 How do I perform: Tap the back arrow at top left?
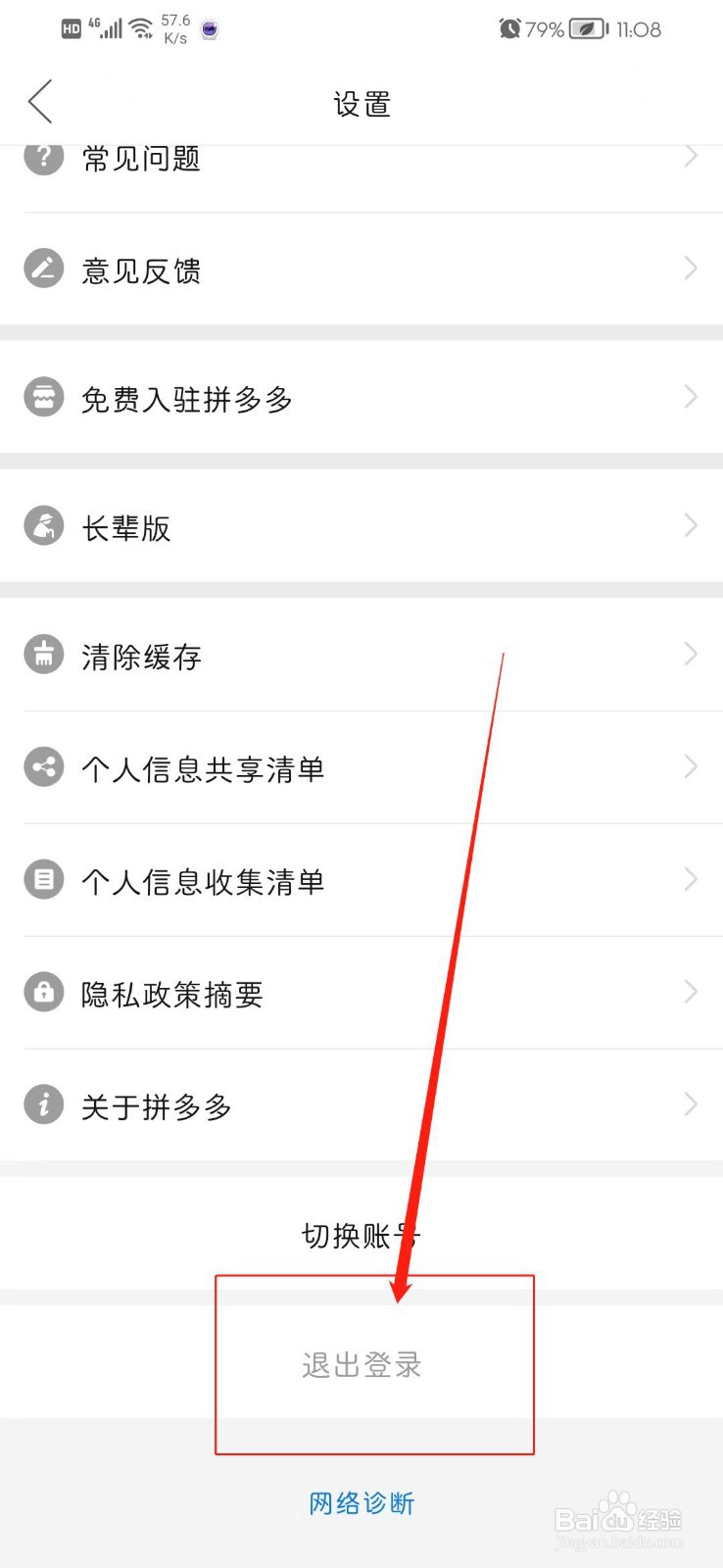pos(39,101)
